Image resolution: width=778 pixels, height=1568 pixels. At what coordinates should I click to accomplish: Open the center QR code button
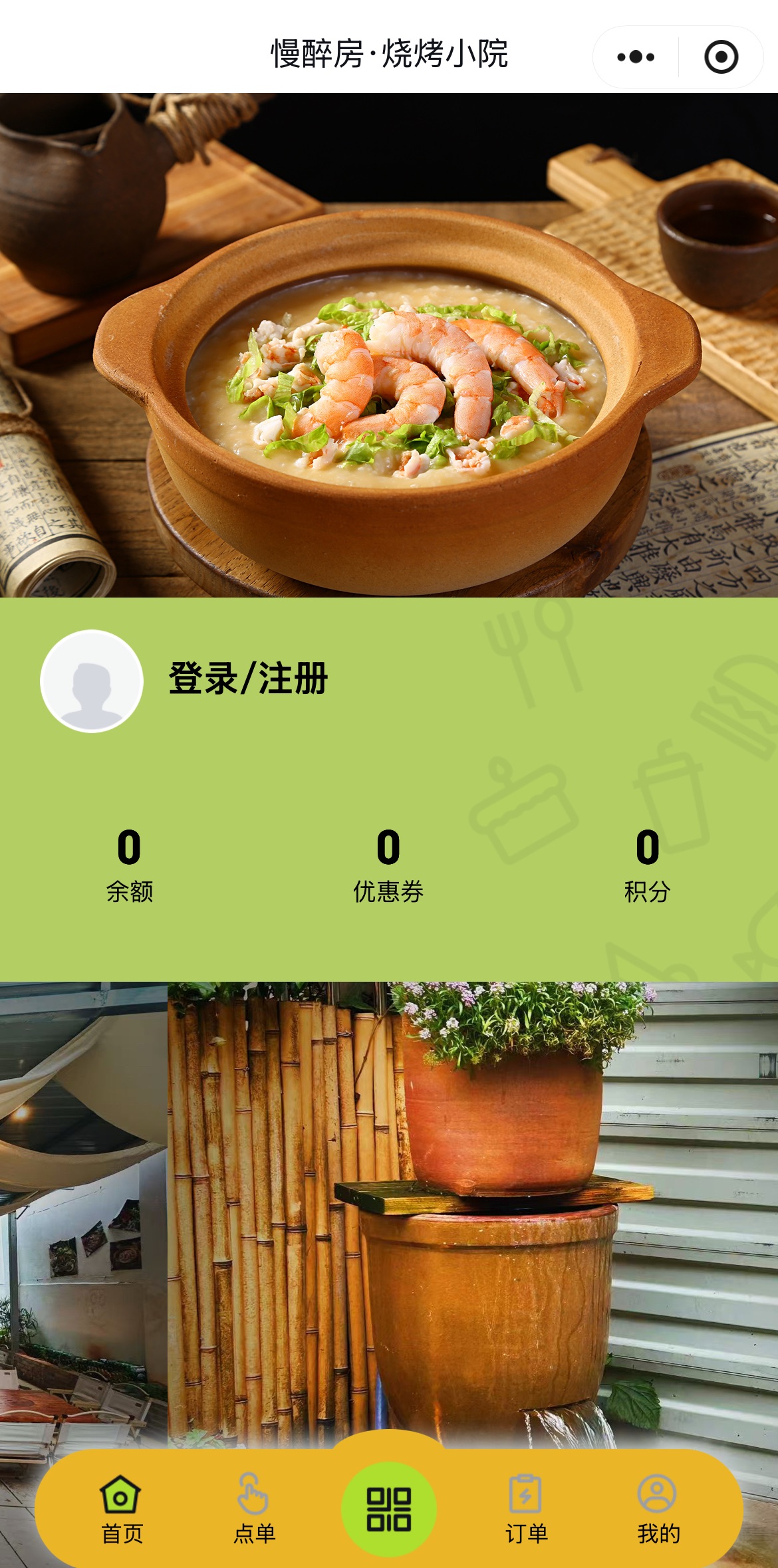(389, 1510)
